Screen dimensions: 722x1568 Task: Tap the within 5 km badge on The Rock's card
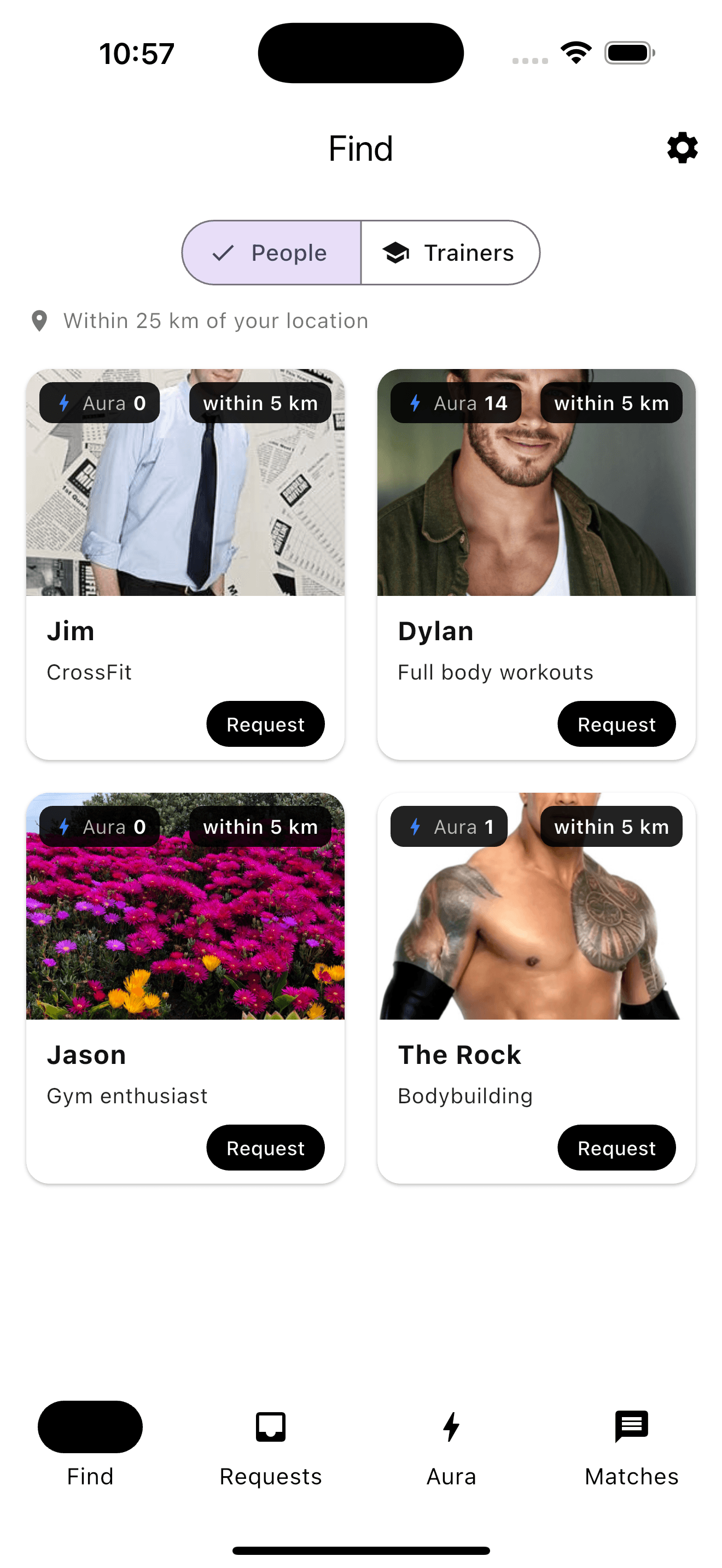tap(610, 826)
